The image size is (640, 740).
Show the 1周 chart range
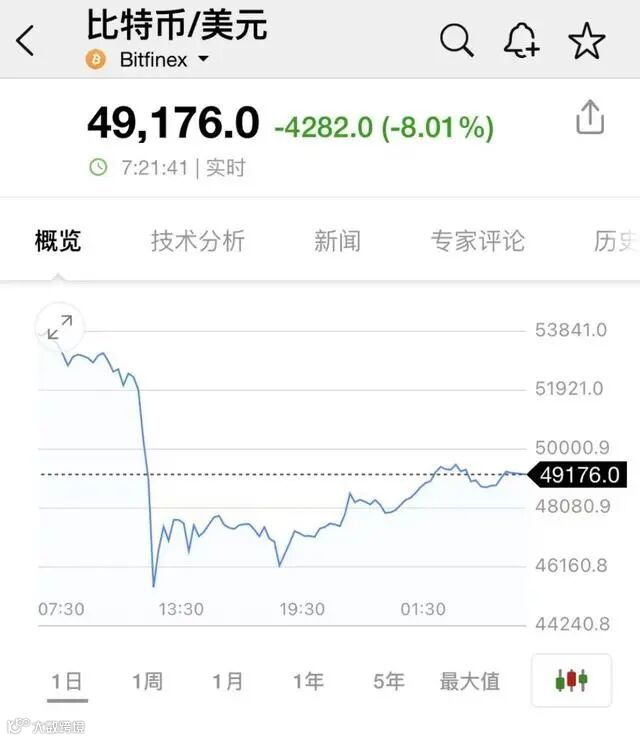click(x=147, y=681)
